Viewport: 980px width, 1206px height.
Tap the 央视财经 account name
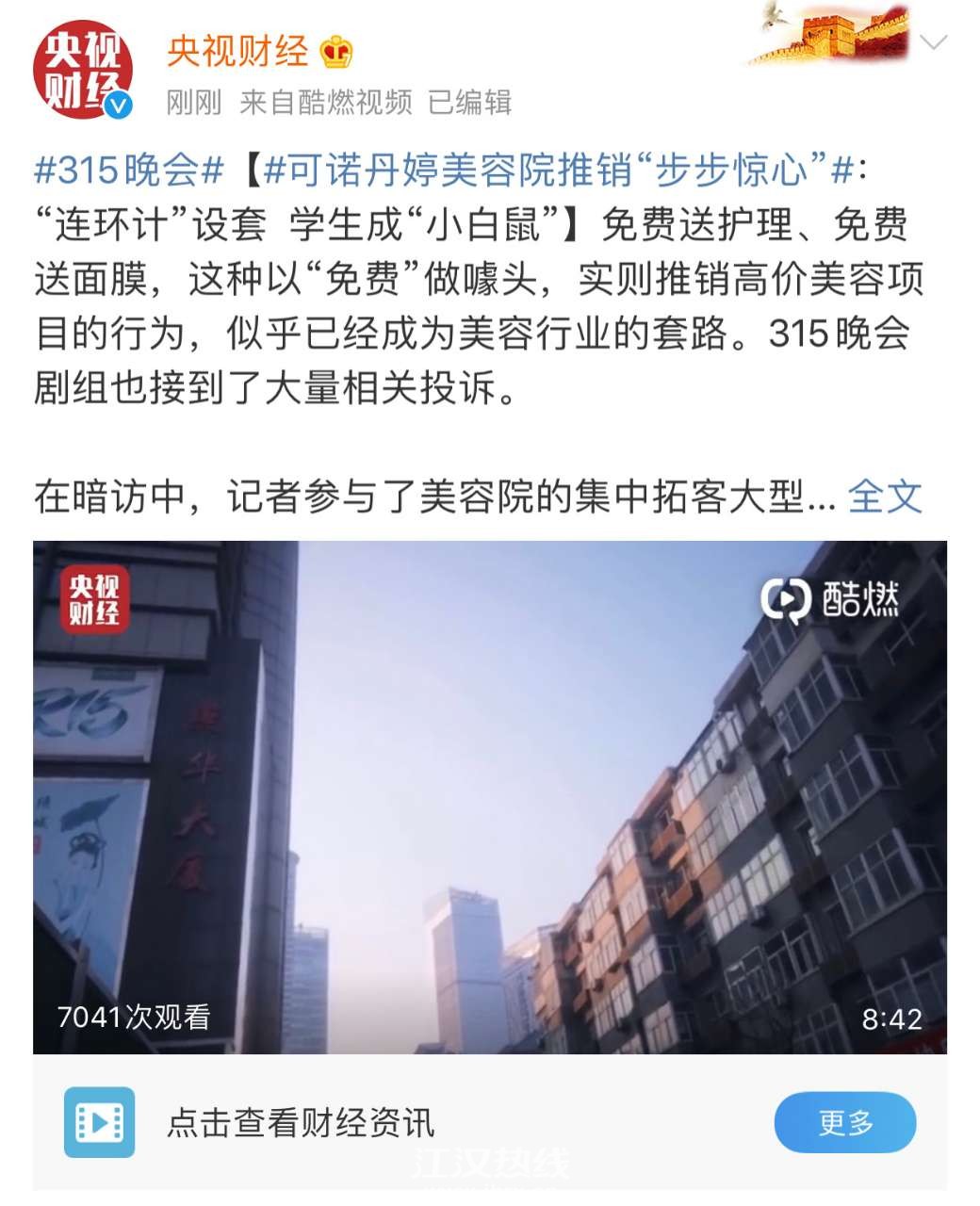click(237, 51)
